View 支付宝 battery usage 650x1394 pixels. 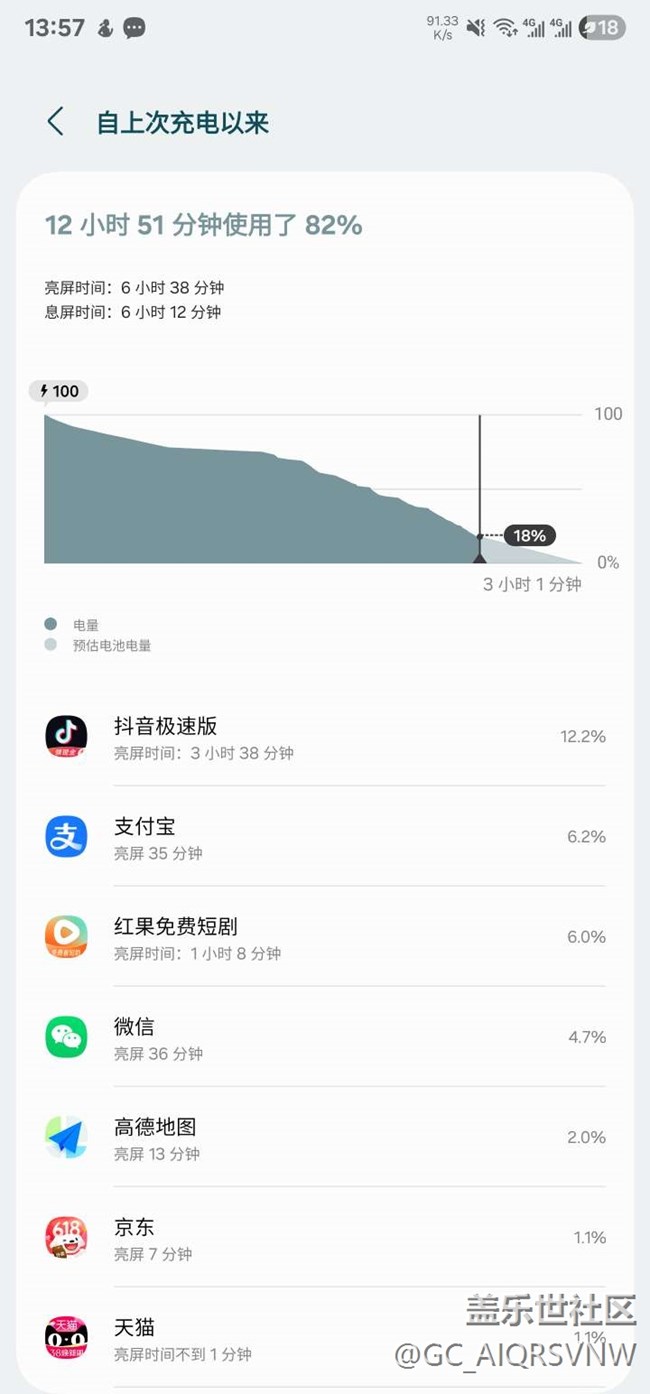tap(325, 837)
